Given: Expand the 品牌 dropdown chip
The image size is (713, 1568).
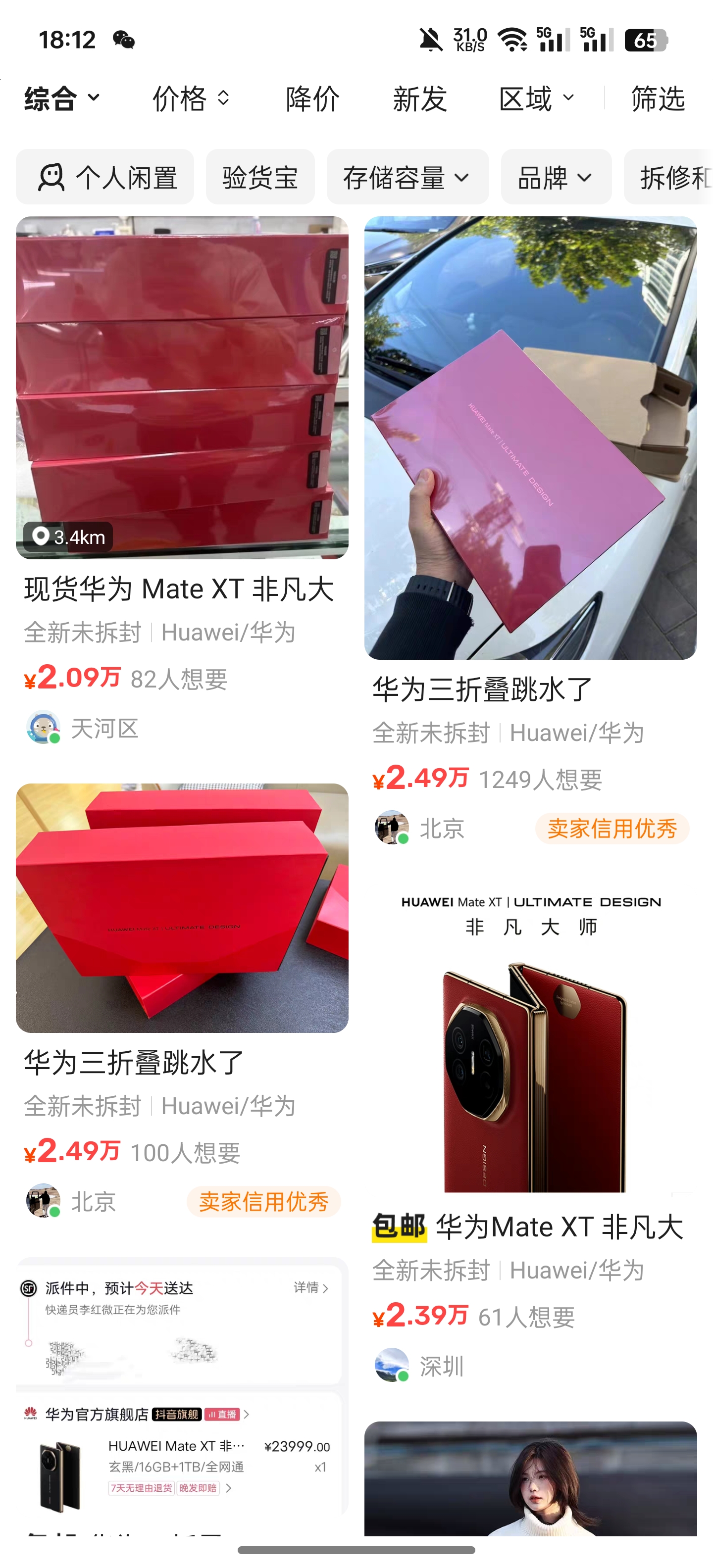Looking at the screenshot, I should [x=556, y=177].
